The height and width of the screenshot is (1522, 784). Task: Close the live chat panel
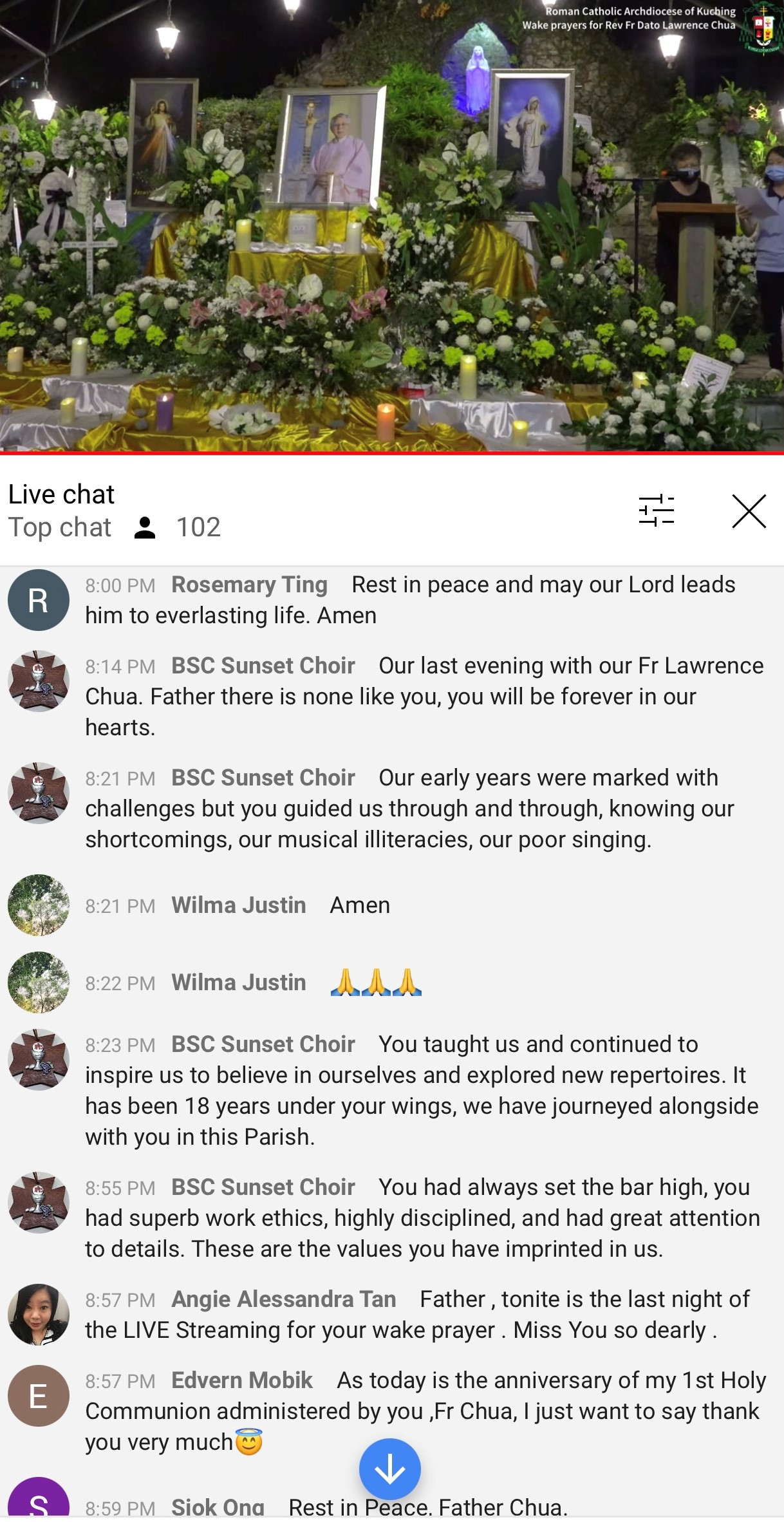[x=749, y=511]
